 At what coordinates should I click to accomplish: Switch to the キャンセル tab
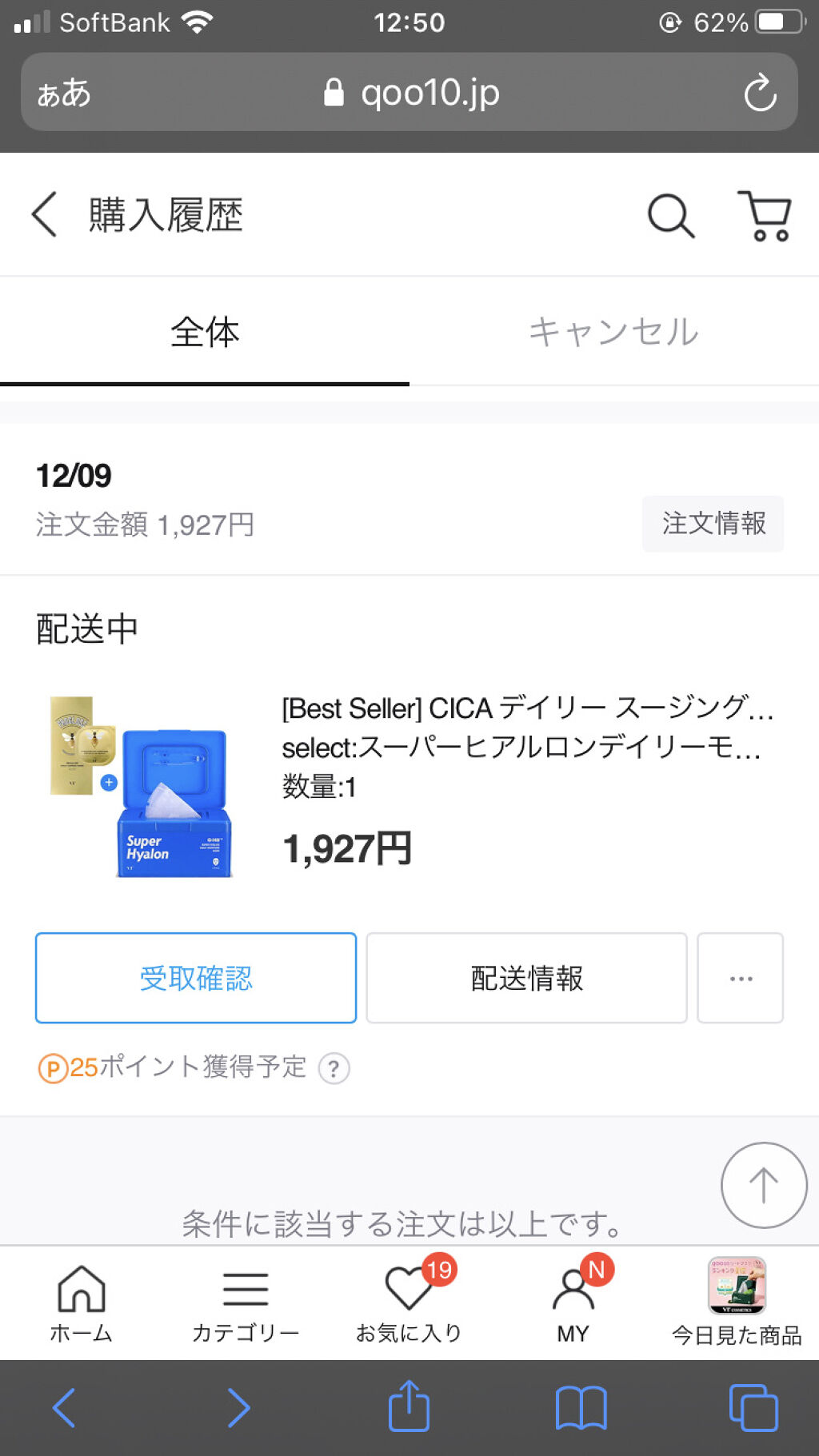[x=613, y=330]
